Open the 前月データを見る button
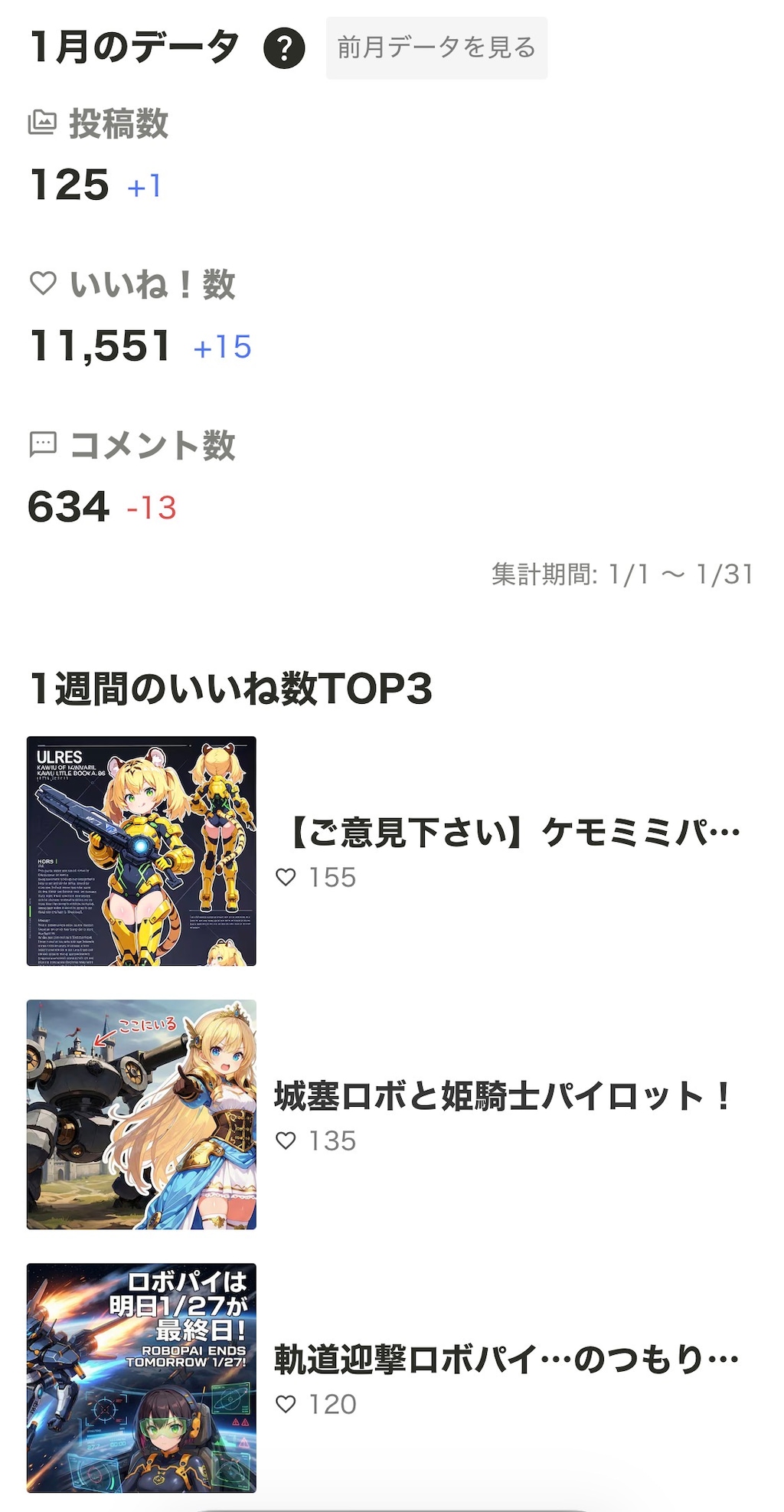784x1512 pixels. point(435,47)
